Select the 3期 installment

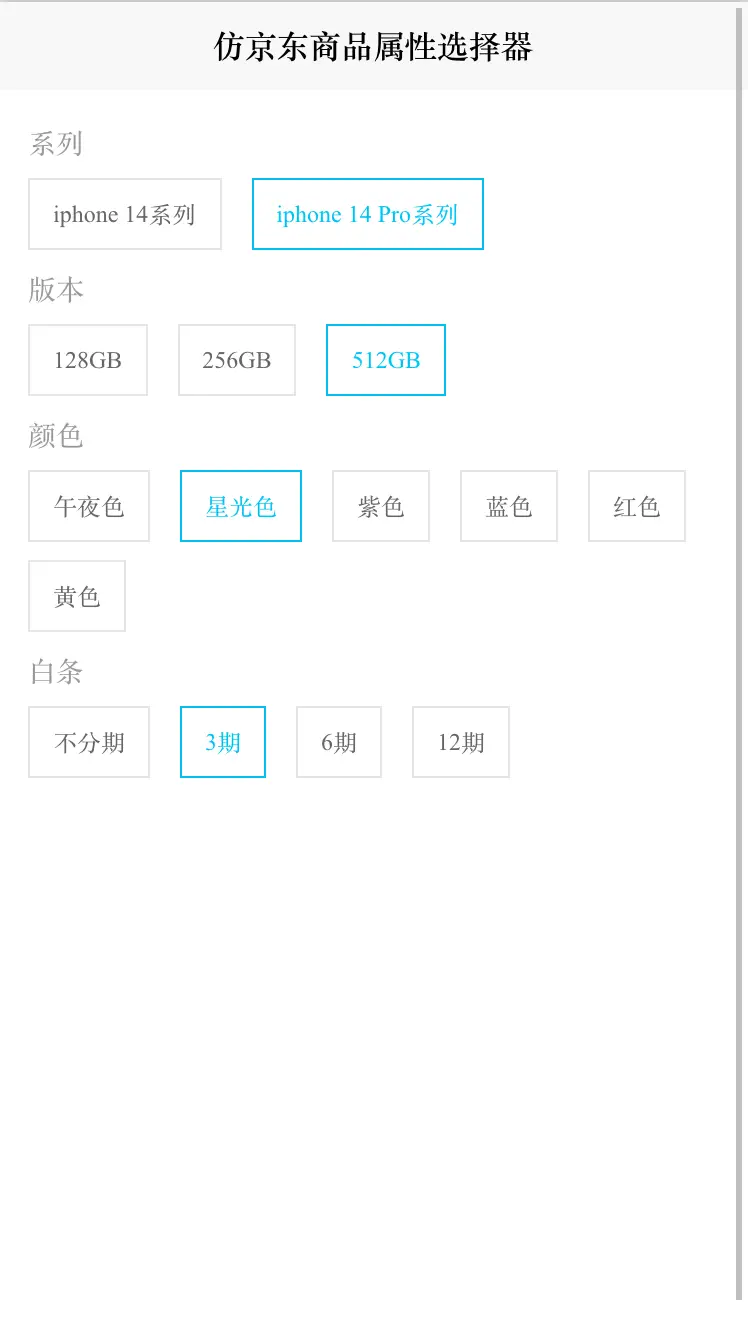coord(223,742)
